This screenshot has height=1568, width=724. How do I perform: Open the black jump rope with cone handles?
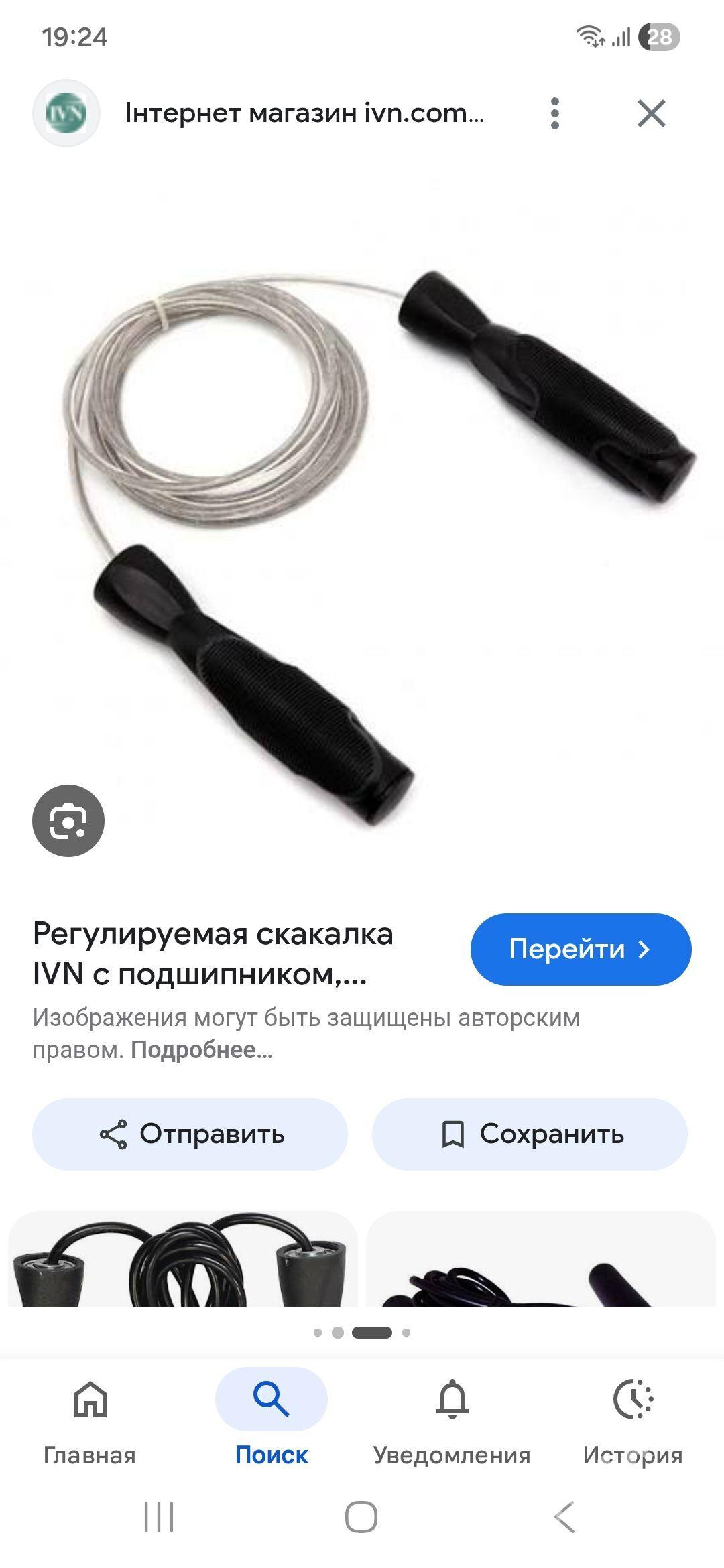point(182,1258)
